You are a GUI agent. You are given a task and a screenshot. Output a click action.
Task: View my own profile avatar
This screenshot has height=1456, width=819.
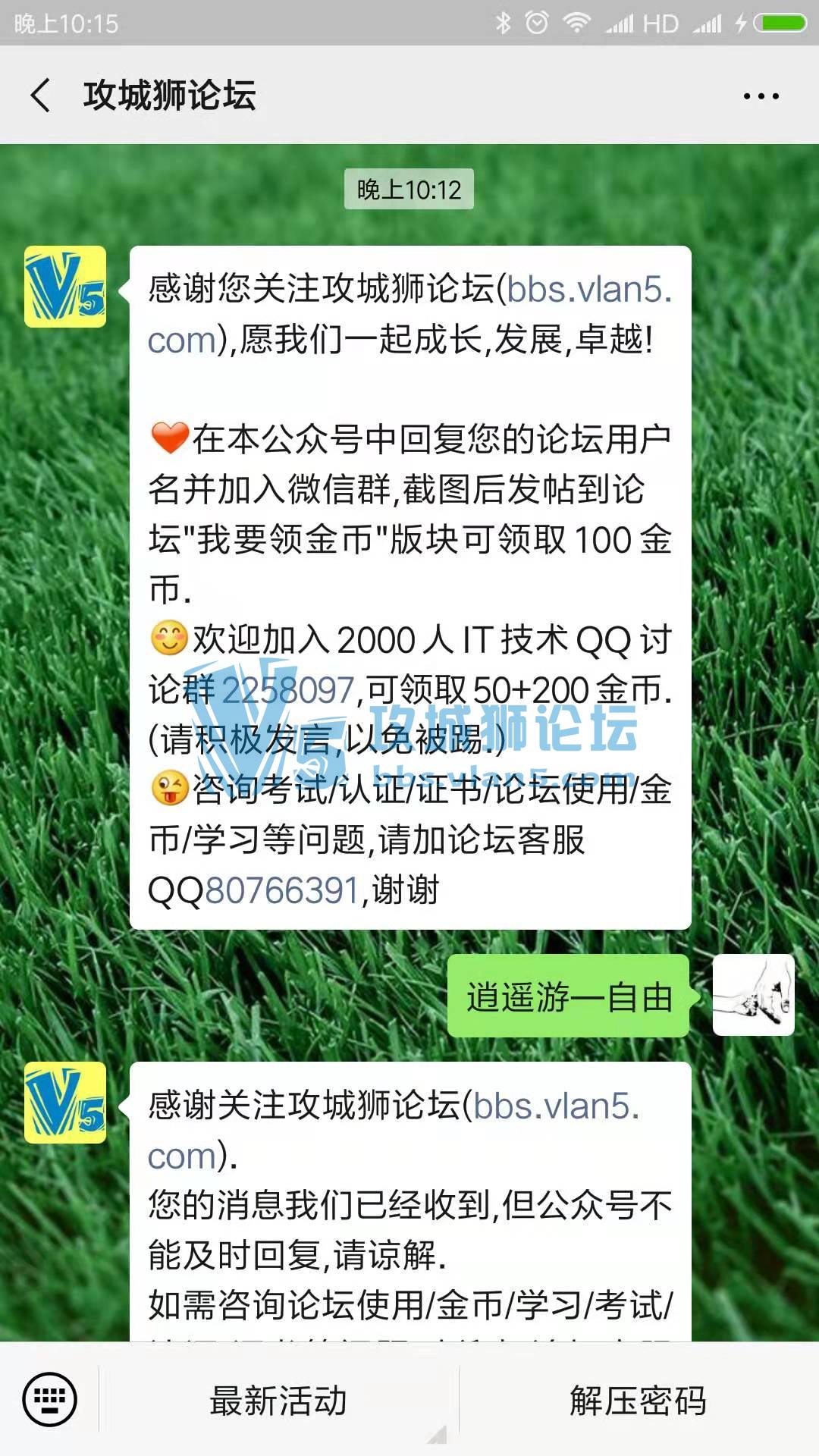(753, 996)
